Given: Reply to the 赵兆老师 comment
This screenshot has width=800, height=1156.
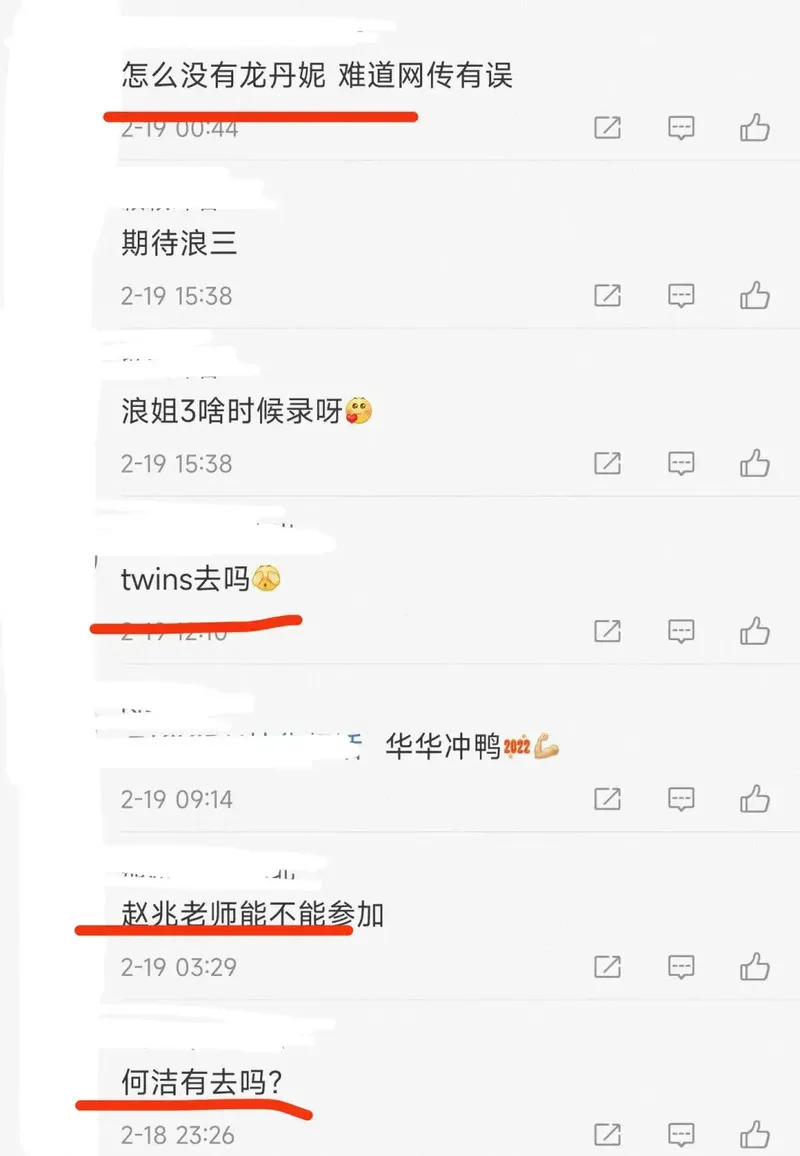Looking at the screenshot, I should click(681, 968).
